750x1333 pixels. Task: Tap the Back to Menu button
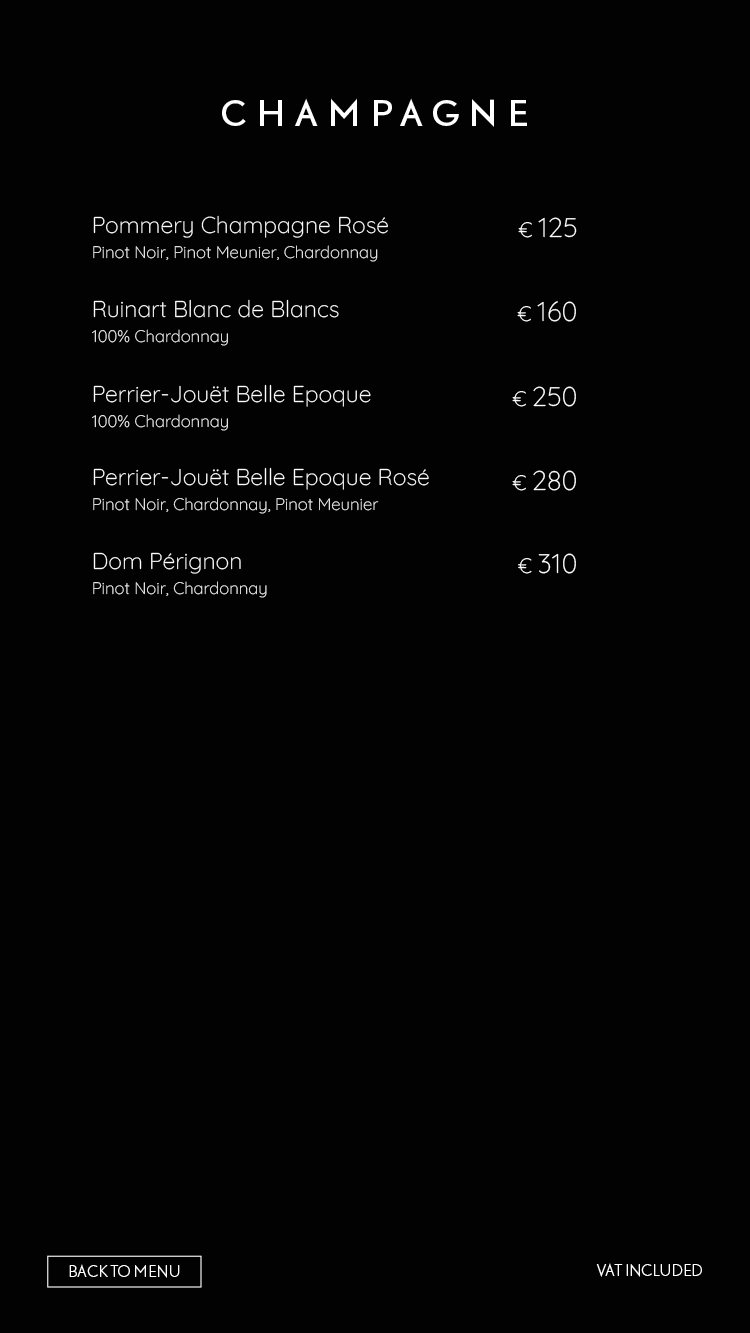tap(124, 1271)
